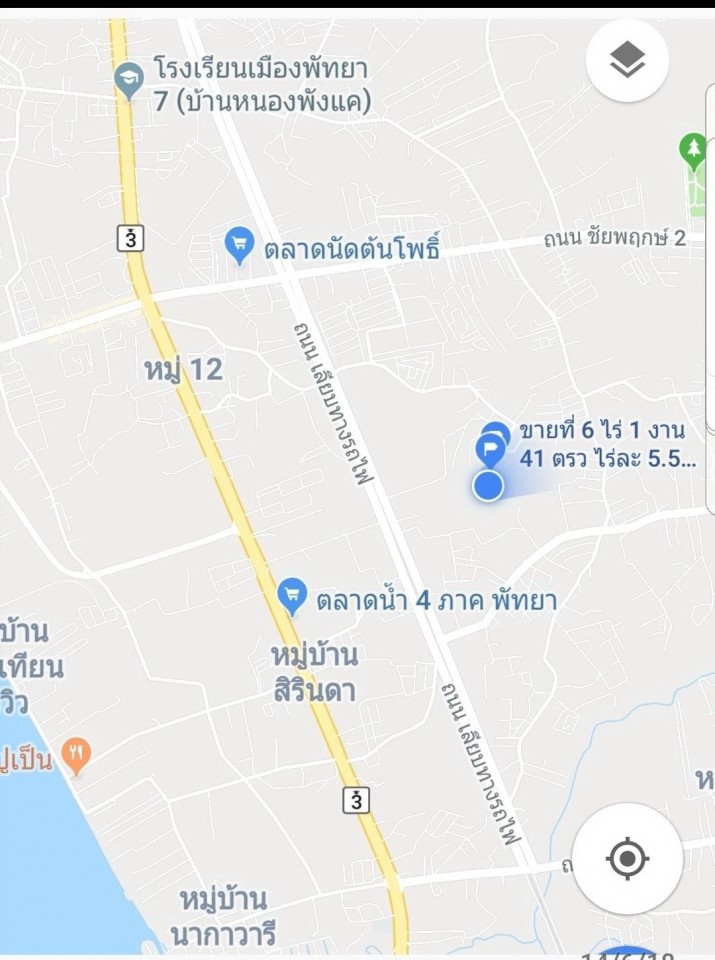715x960 pixels.
Task: Select the green park marker
Action: pyautogui.click(x=692, y=151)
